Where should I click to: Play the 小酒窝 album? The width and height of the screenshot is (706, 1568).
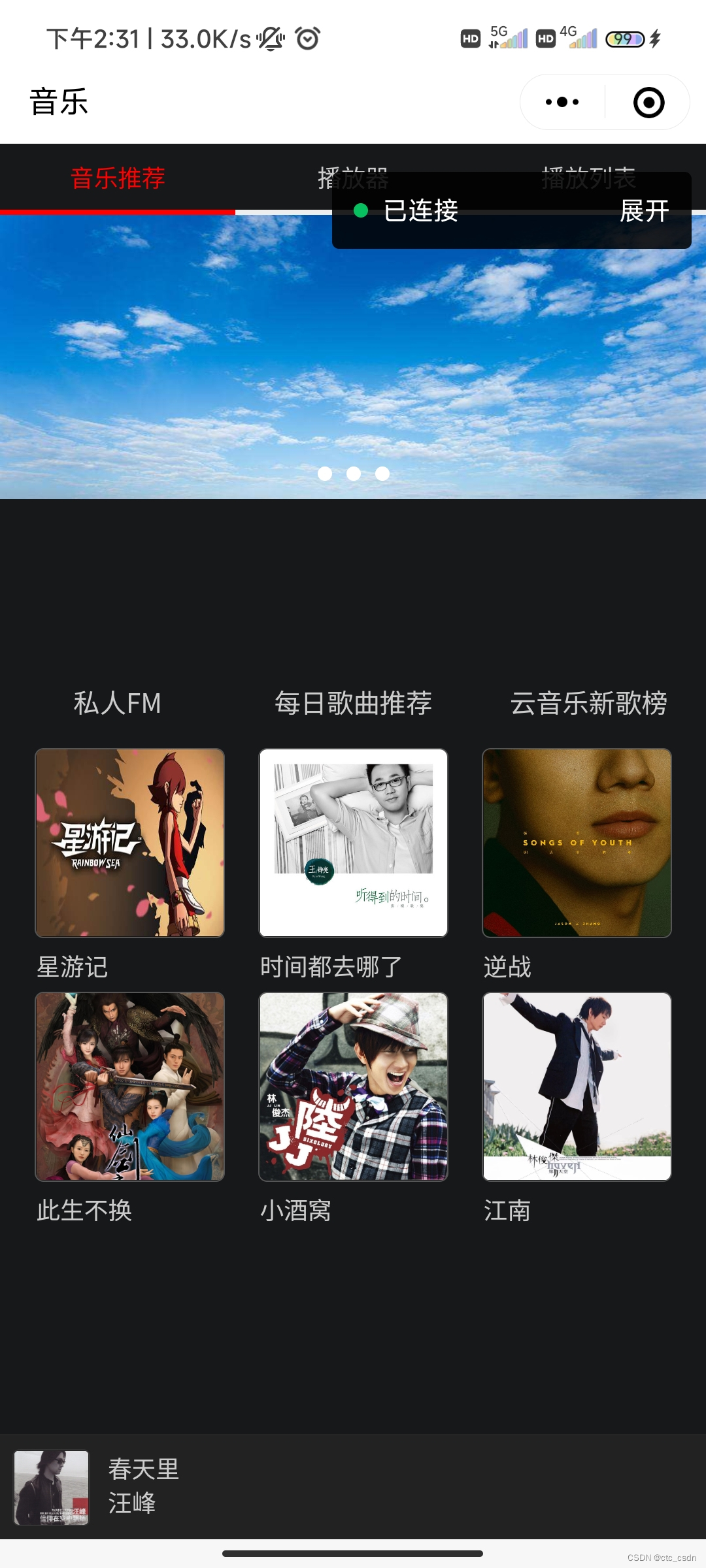[353, 1086]
